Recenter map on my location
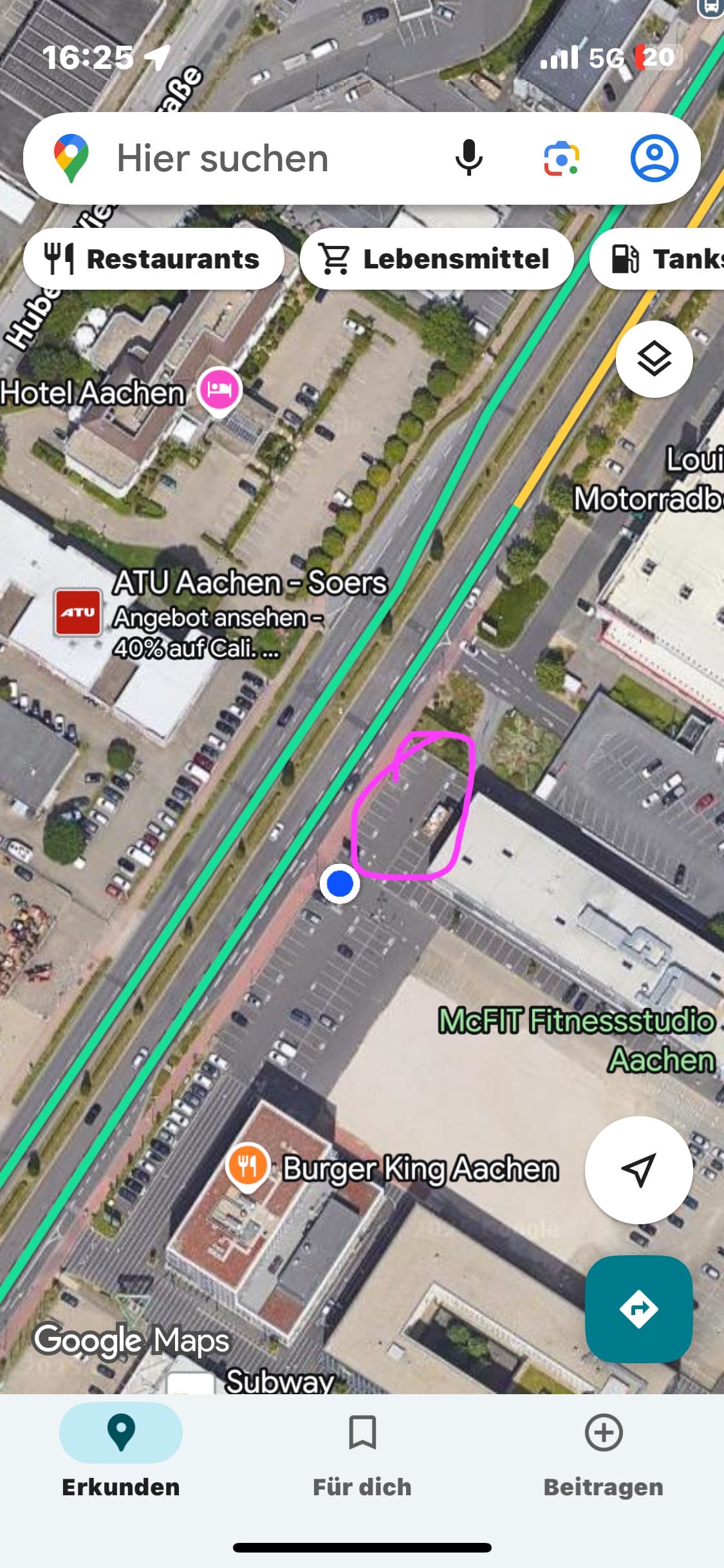This screenshot has height=1568, width=724. (638, 1170)
